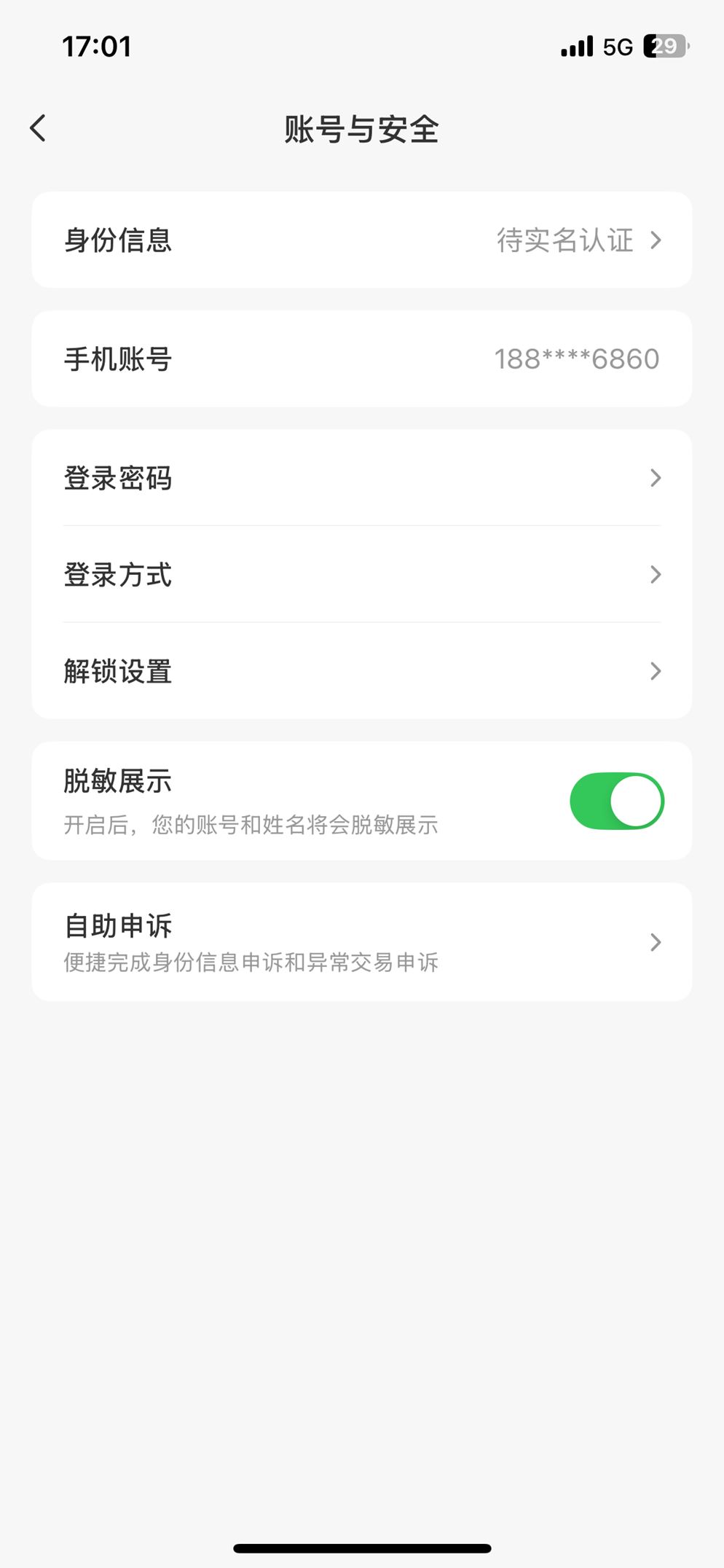724x1568 pixels.
Task: Open 登录方式 options
Action: pyautogui.click(x=361, y=575)
